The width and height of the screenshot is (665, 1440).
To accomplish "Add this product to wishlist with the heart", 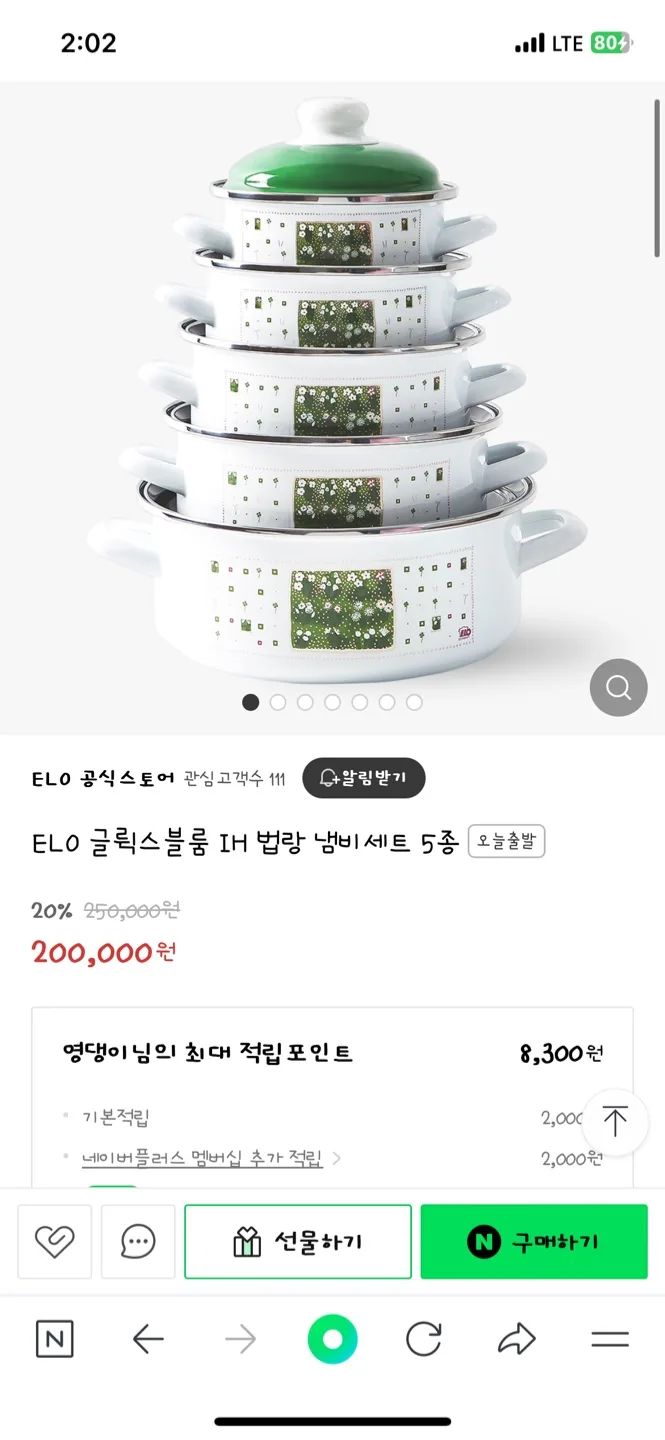I will pyautogui.click(x=55, y=1241).
